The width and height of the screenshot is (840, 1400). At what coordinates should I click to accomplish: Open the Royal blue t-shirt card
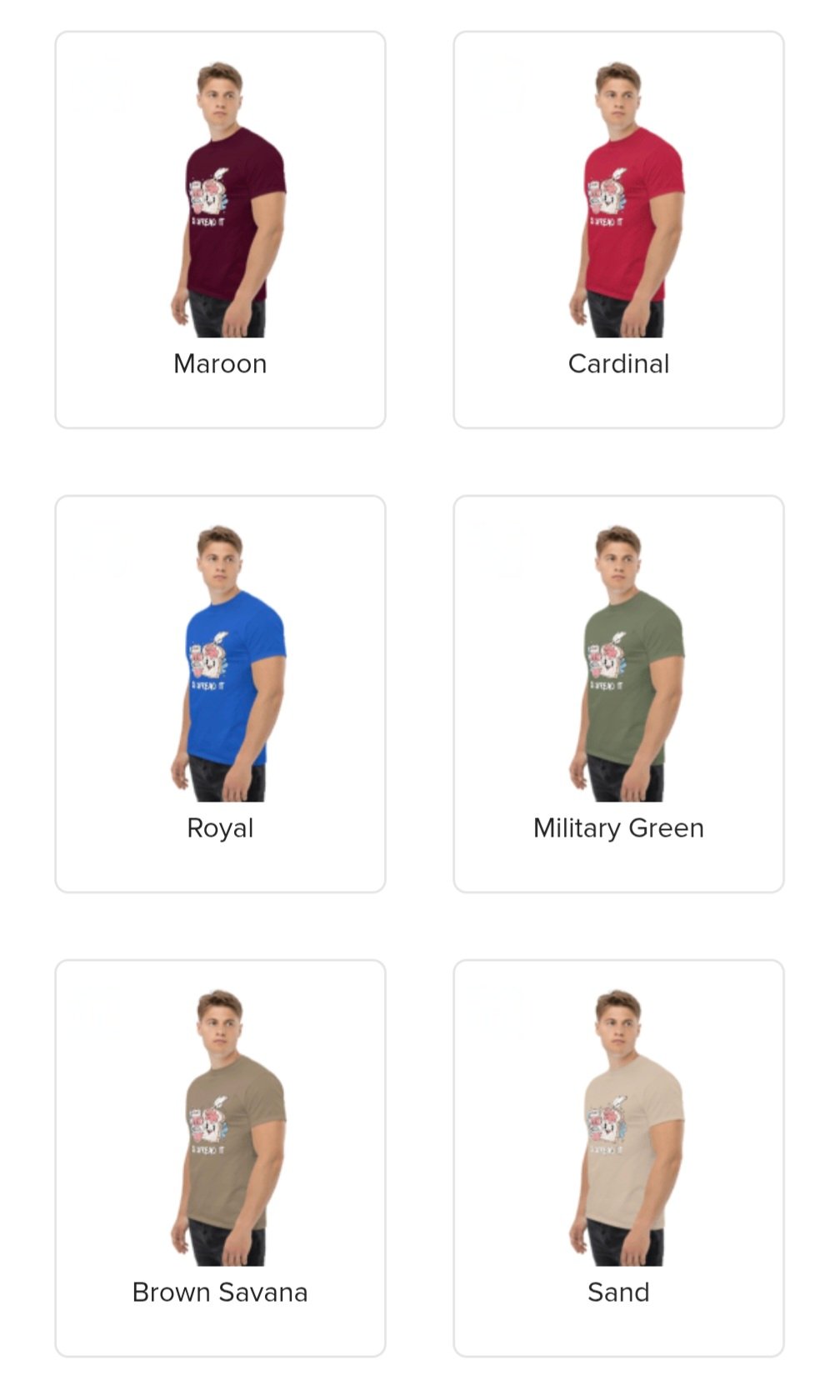point(220,693)
